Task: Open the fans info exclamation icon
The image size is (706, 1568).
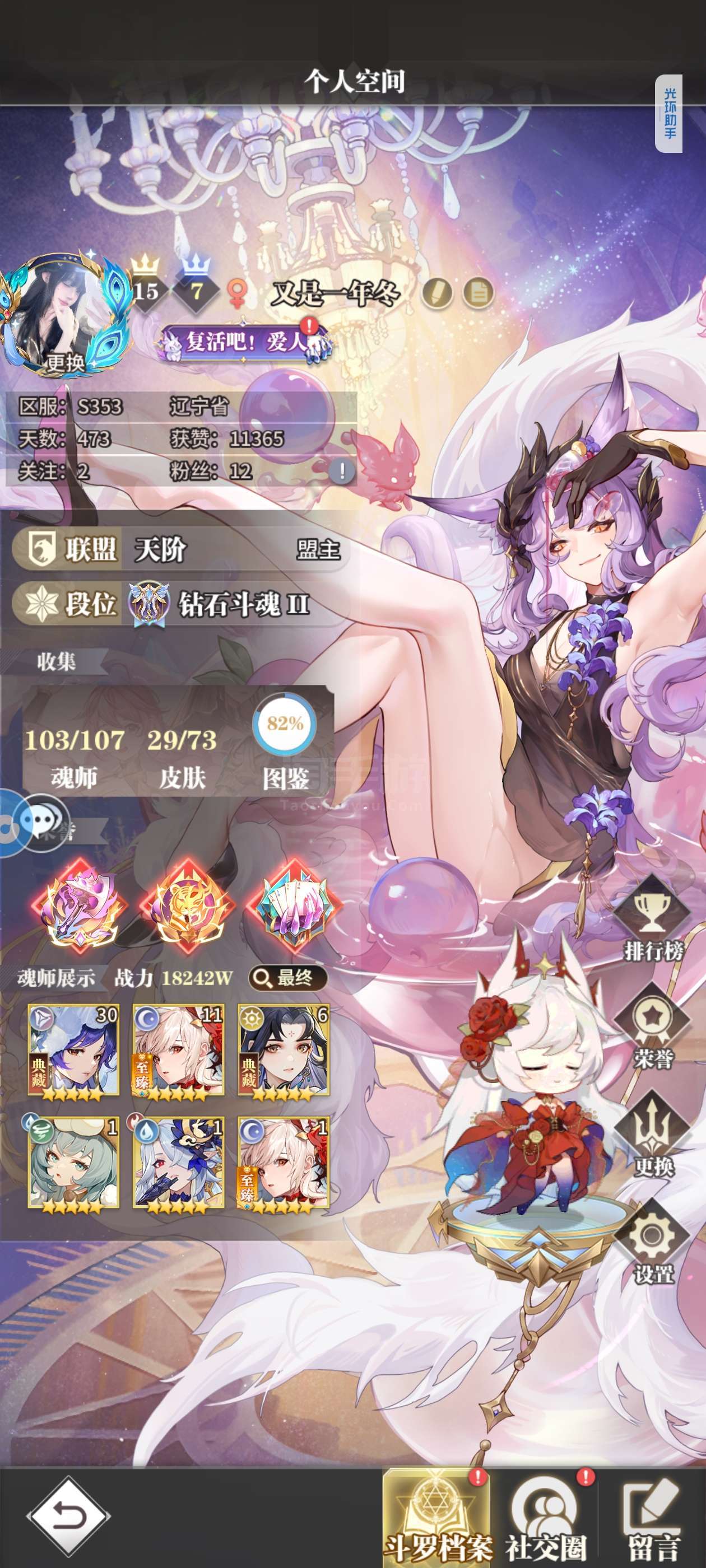Action: 342,470
